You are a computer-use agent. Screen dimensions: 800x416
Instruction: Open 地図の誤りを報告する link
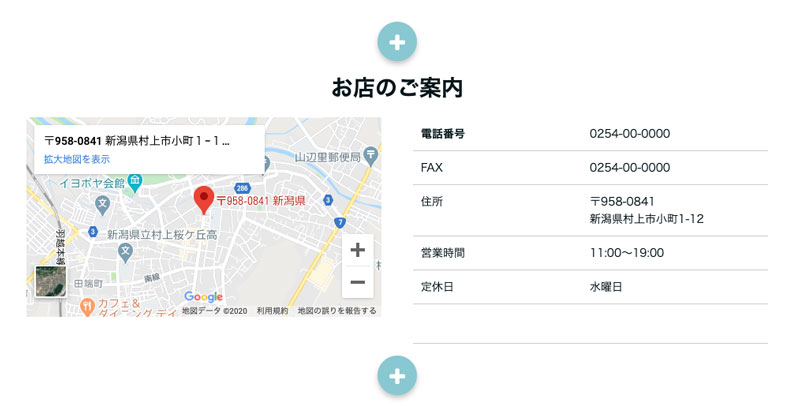[337, 311]
